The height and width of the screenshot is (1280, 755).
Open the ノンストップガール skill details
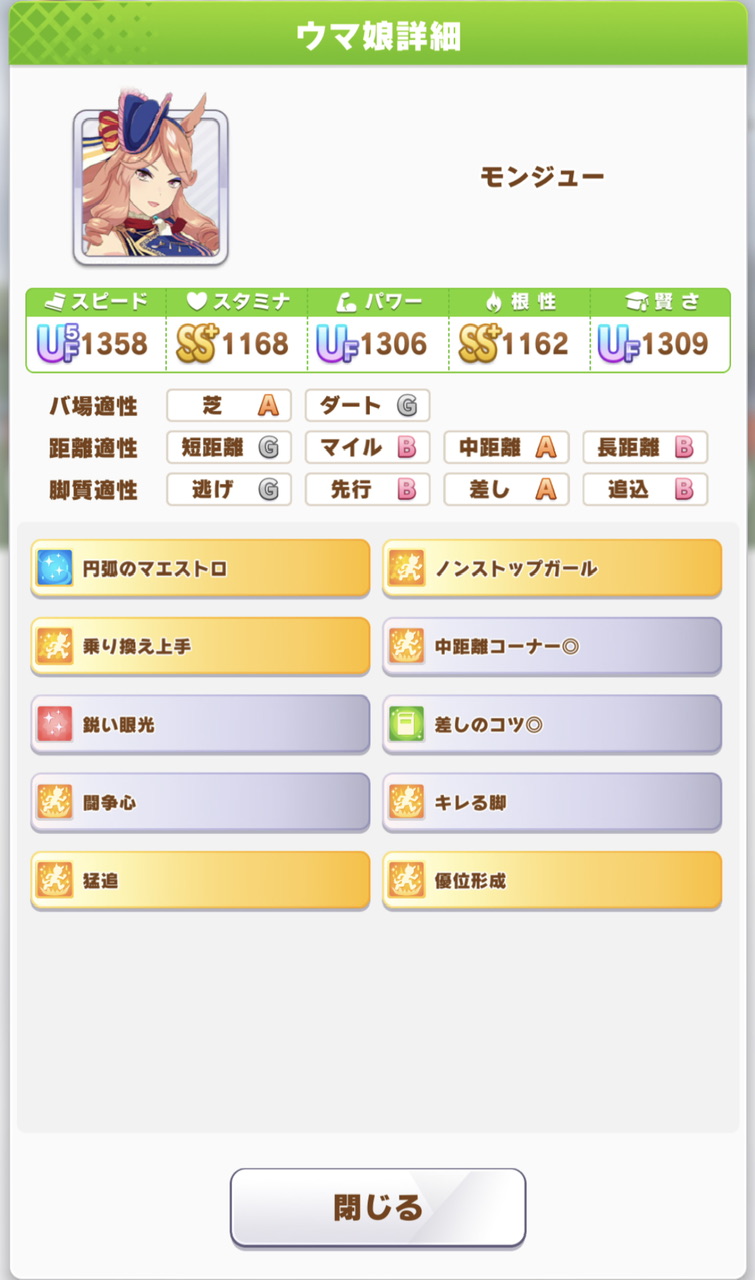[x=552, y=569]
